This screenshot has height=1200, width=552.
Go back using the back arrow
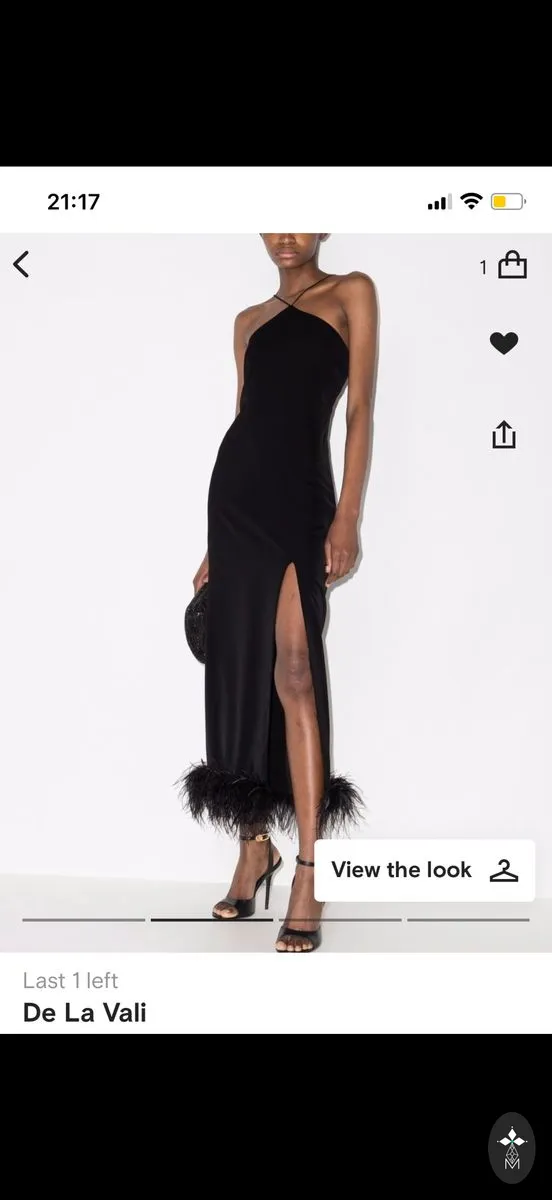point(21,265)
